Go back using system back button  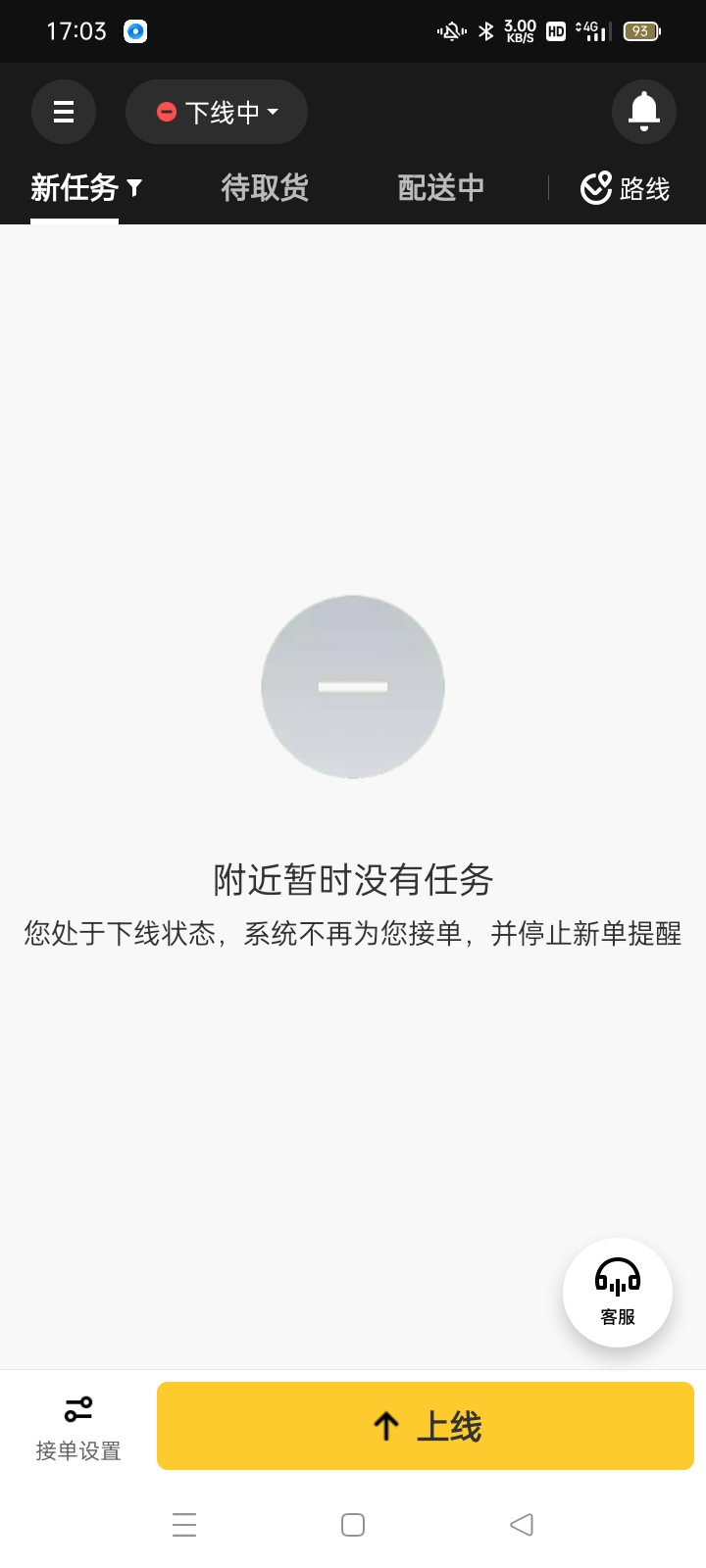point(522,1525)
